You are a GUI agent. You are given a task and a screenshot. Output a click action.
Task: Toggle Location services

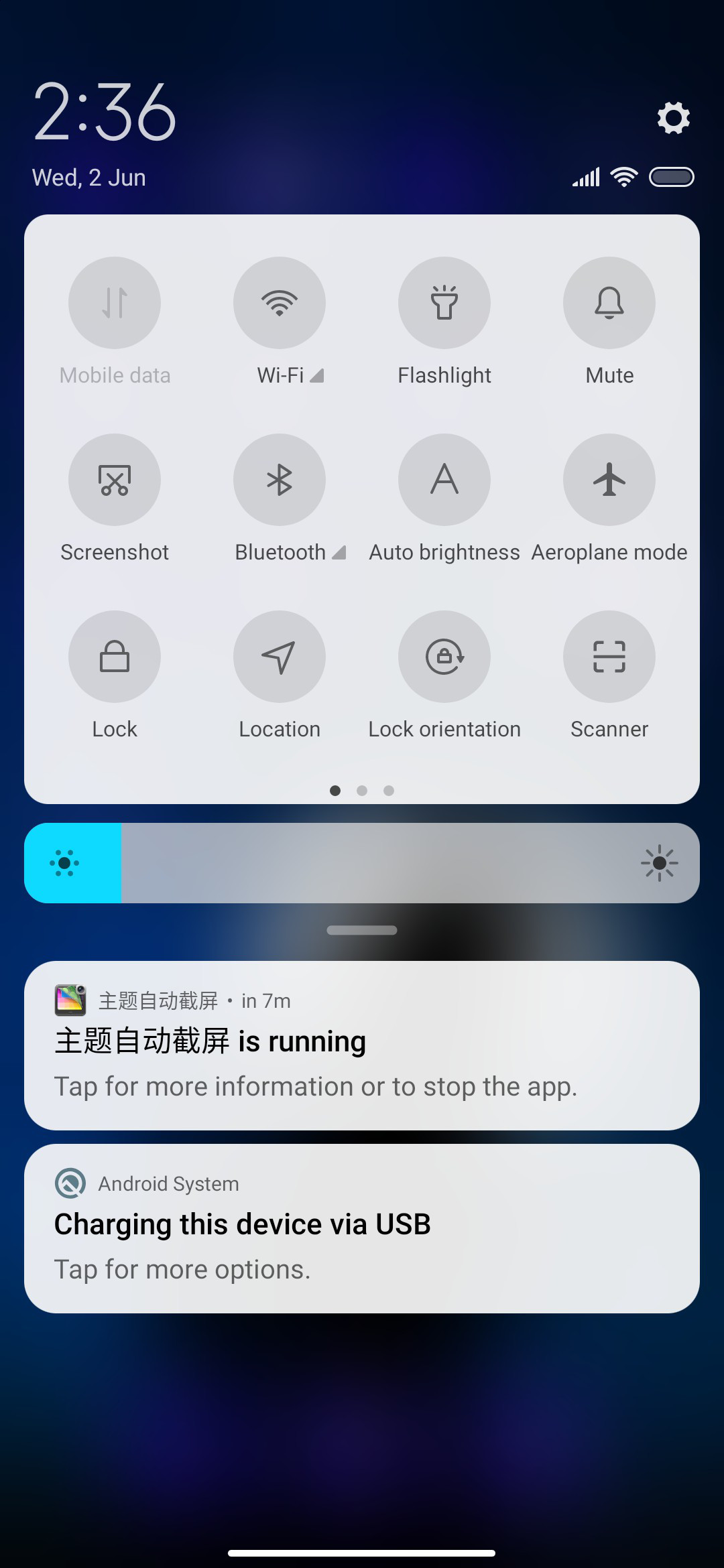click(280, 657)
